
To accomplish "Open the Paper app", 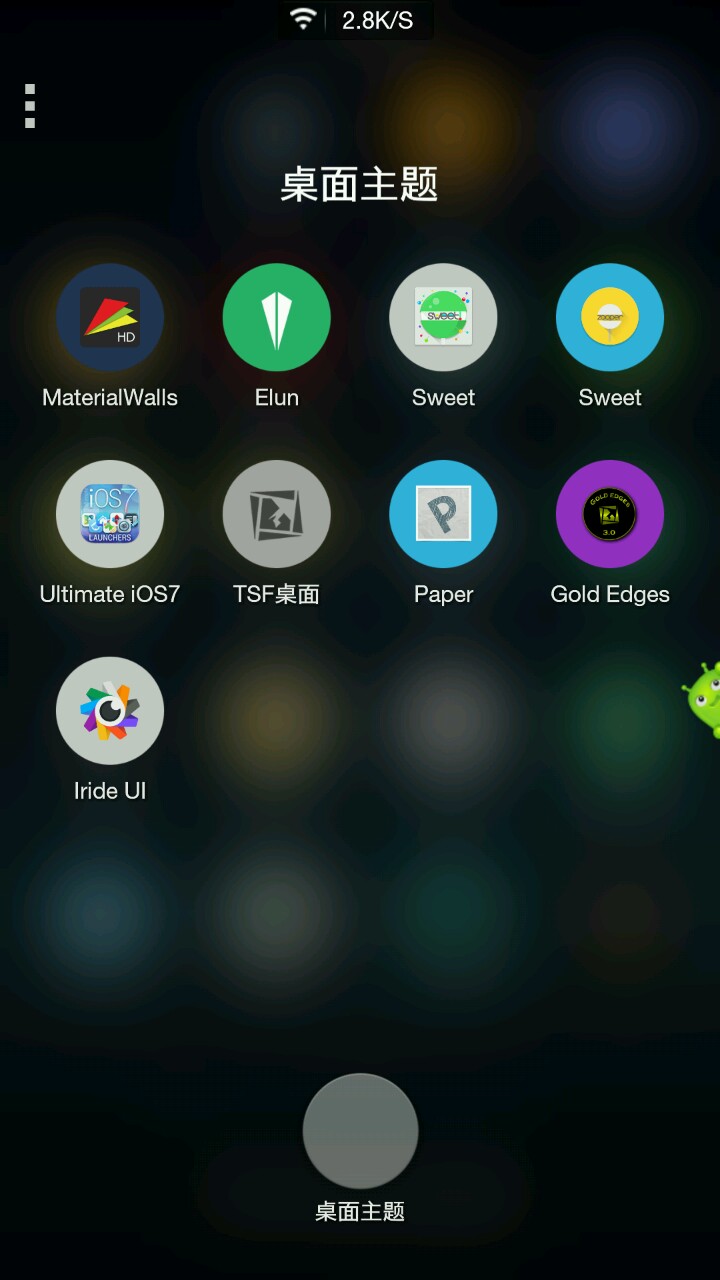I will pyautogui.click(x=443, y=514).
